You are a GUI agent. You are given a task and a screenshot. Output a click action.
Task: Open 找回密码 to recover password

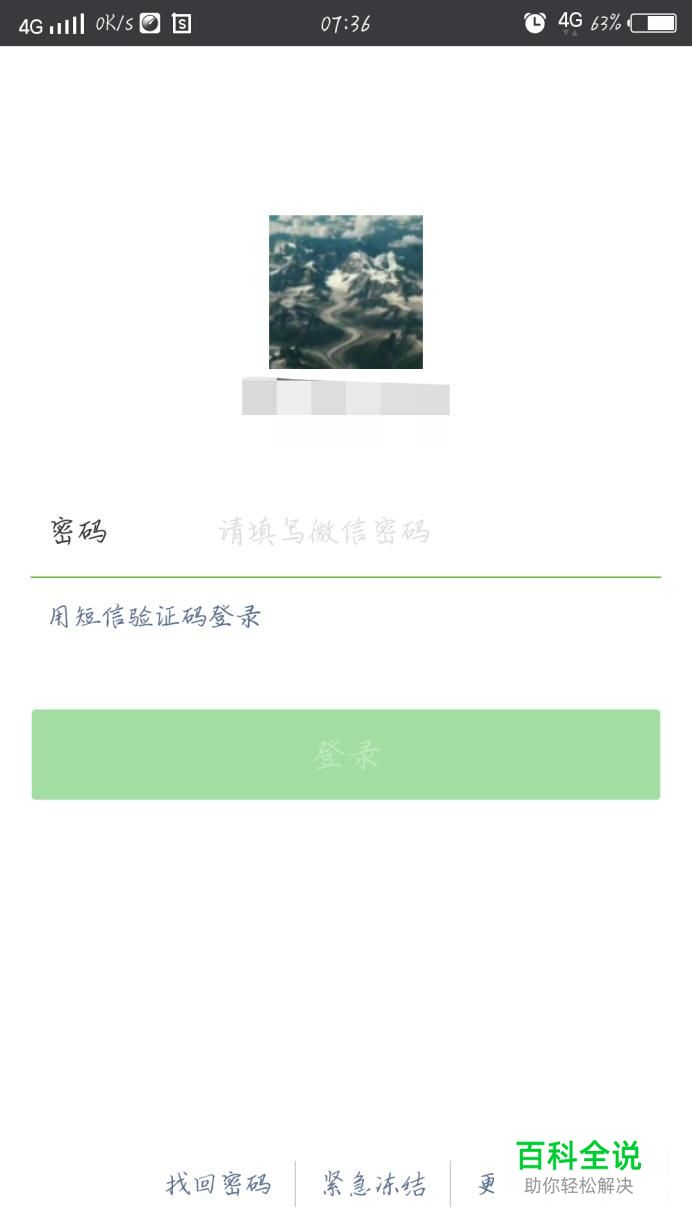point(218,1185)
